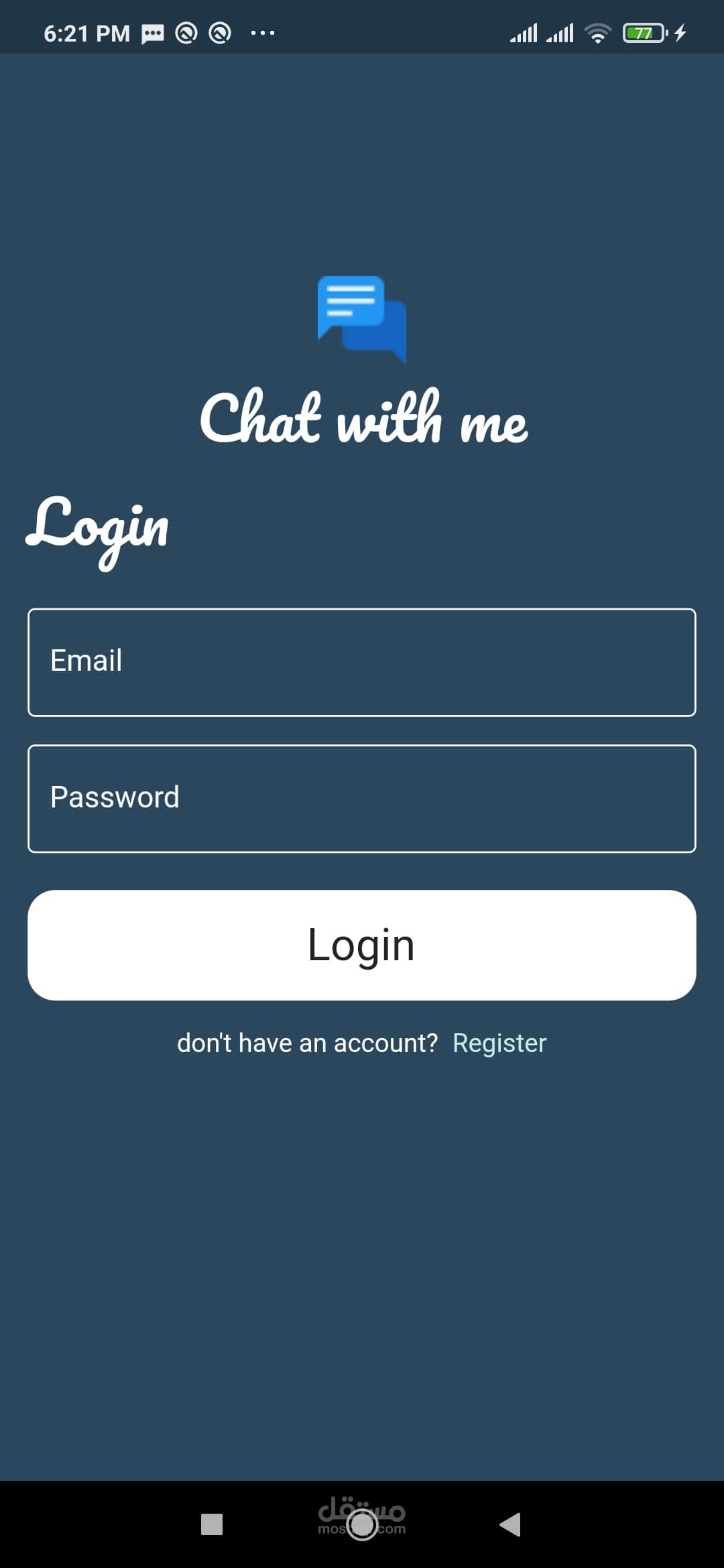Image resolution: width=724 pixels, height=1568 pixels.
Task: Focus the Email field
Action: coord(362,662)
